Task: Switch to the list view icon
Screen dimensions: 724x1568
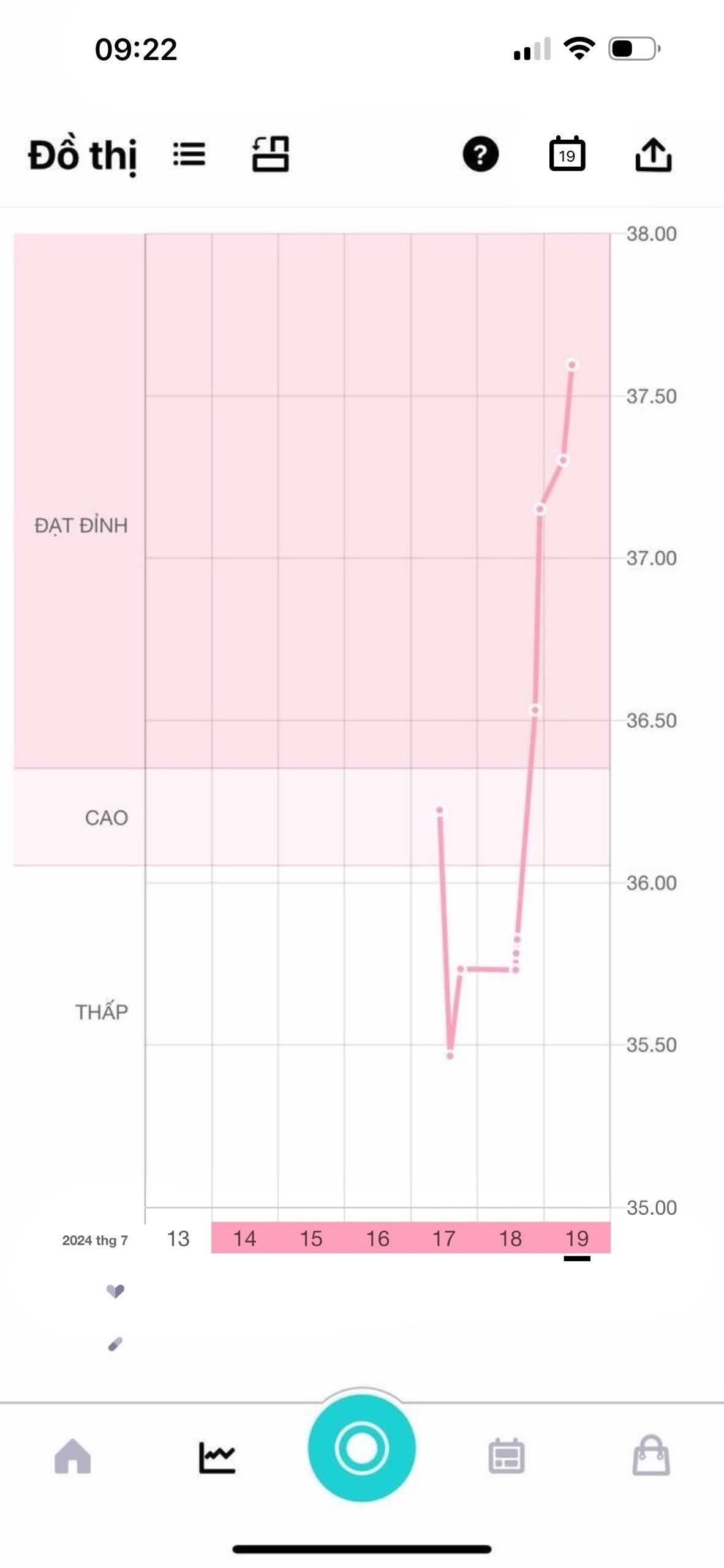Action: click(x=189, y=154)
